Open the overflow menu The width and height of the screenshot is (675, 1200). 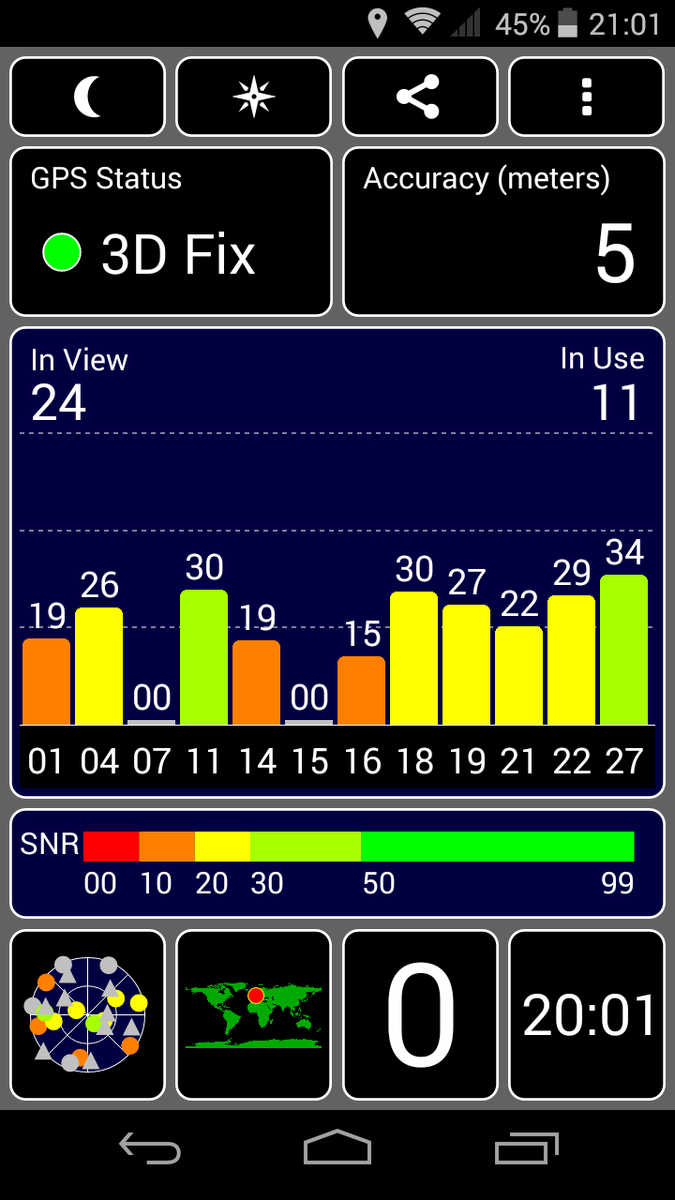pyautogui.click(x=586, y=97)
